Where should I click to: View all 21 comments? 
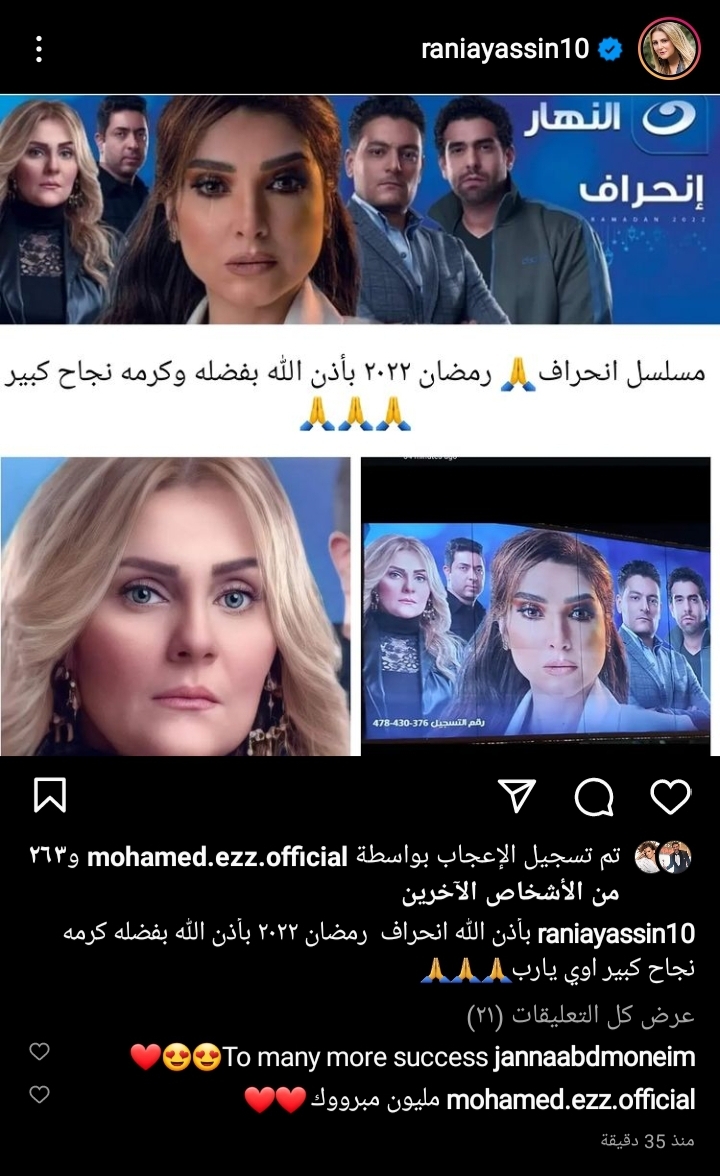580,1017
